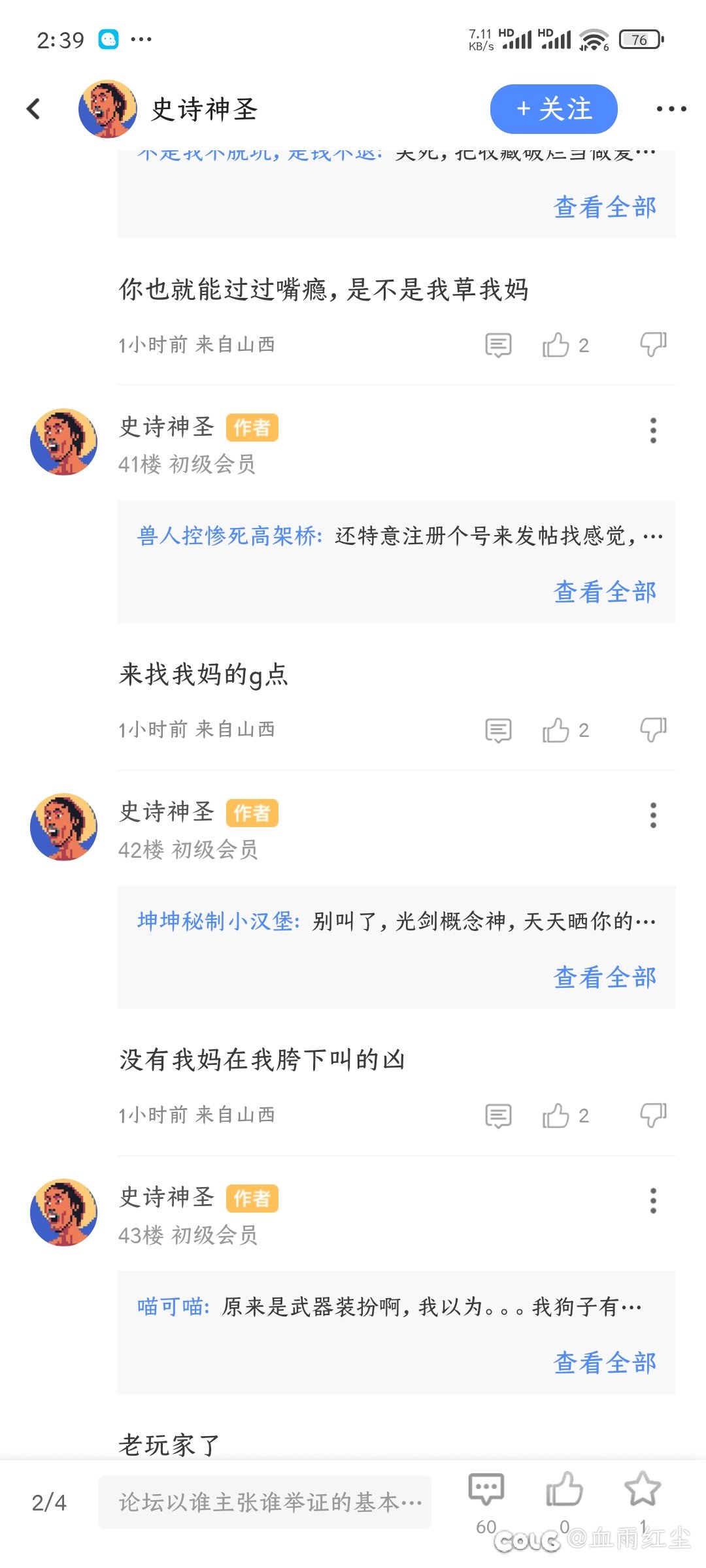Screen dimensions: 706x1568
Task: Tap the reply input field at the bottom
Action: click(265, 1502)
